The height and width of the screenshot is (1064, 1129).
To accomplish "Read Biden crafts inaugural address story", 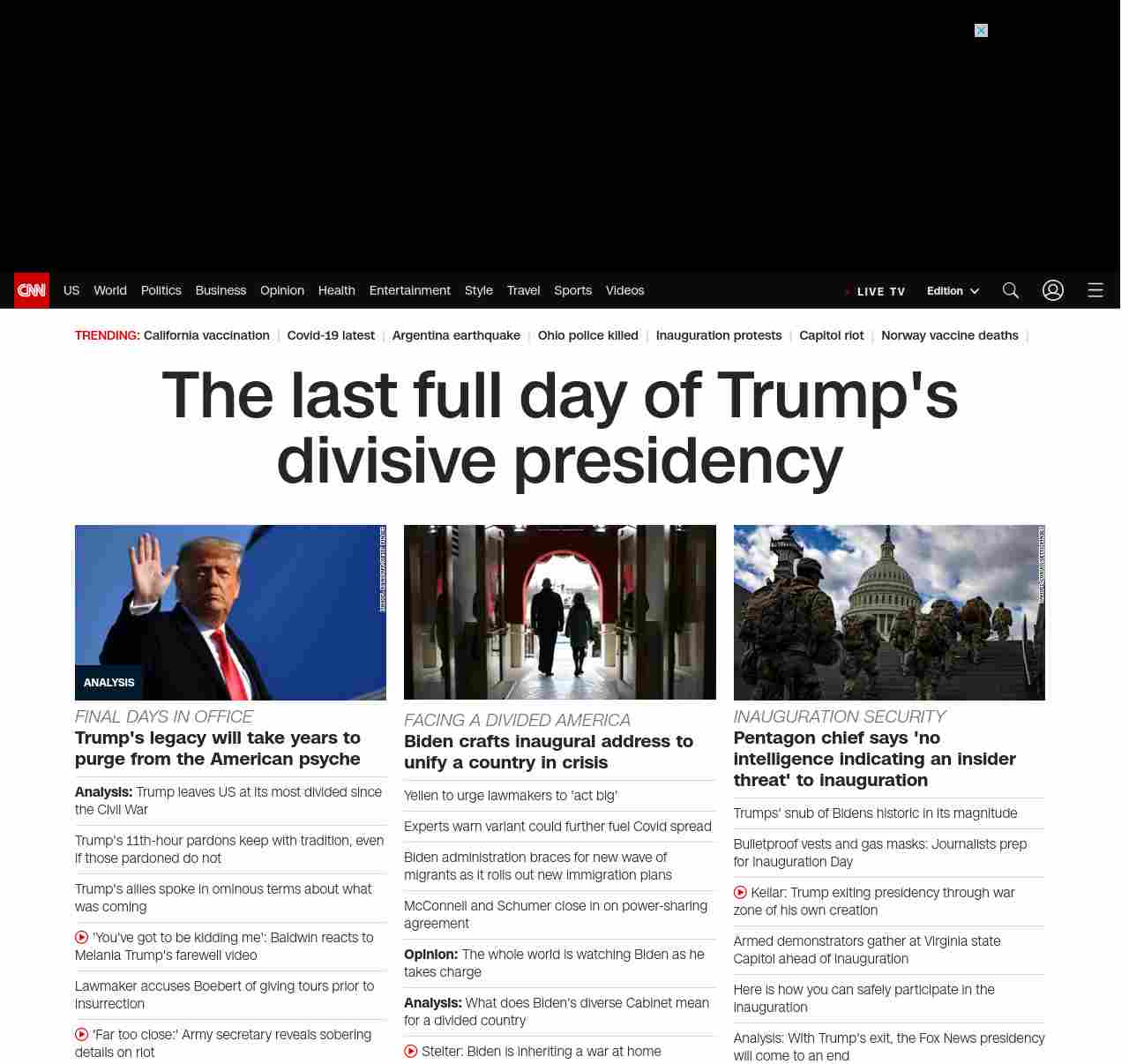I will click(548, 752).
